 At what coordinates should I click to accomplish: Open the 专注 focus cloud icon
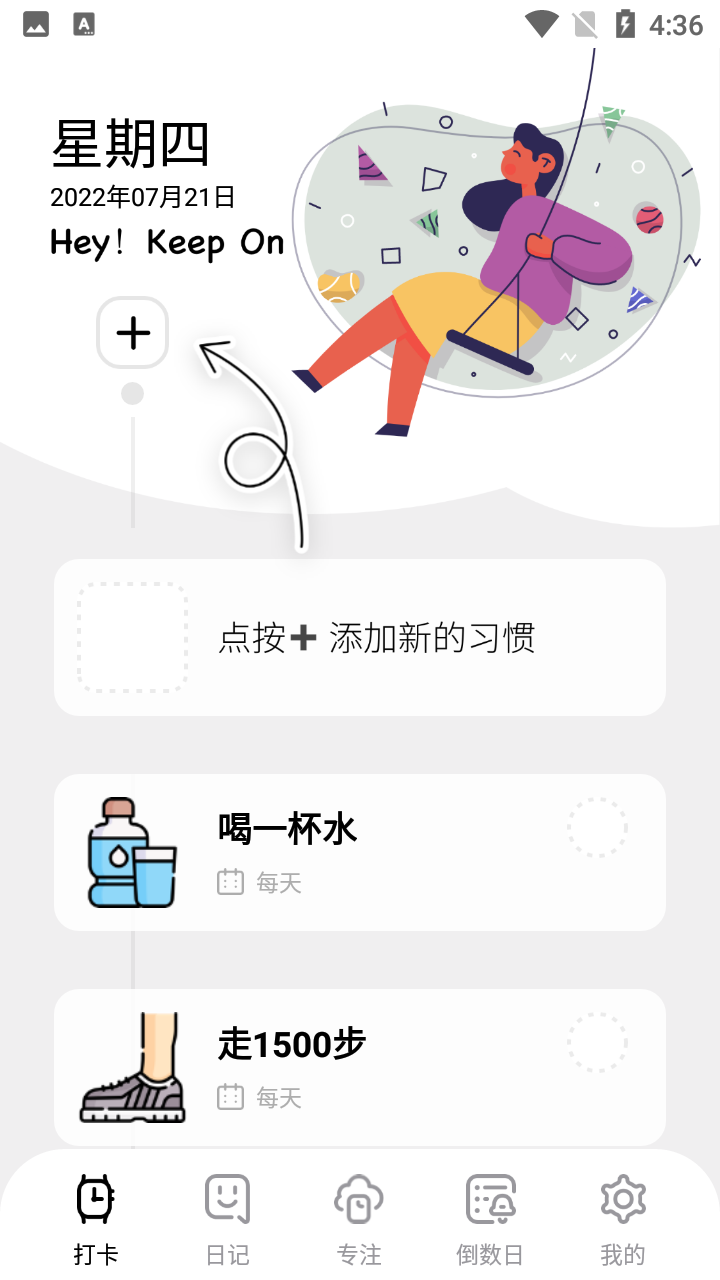point(359,1196)
